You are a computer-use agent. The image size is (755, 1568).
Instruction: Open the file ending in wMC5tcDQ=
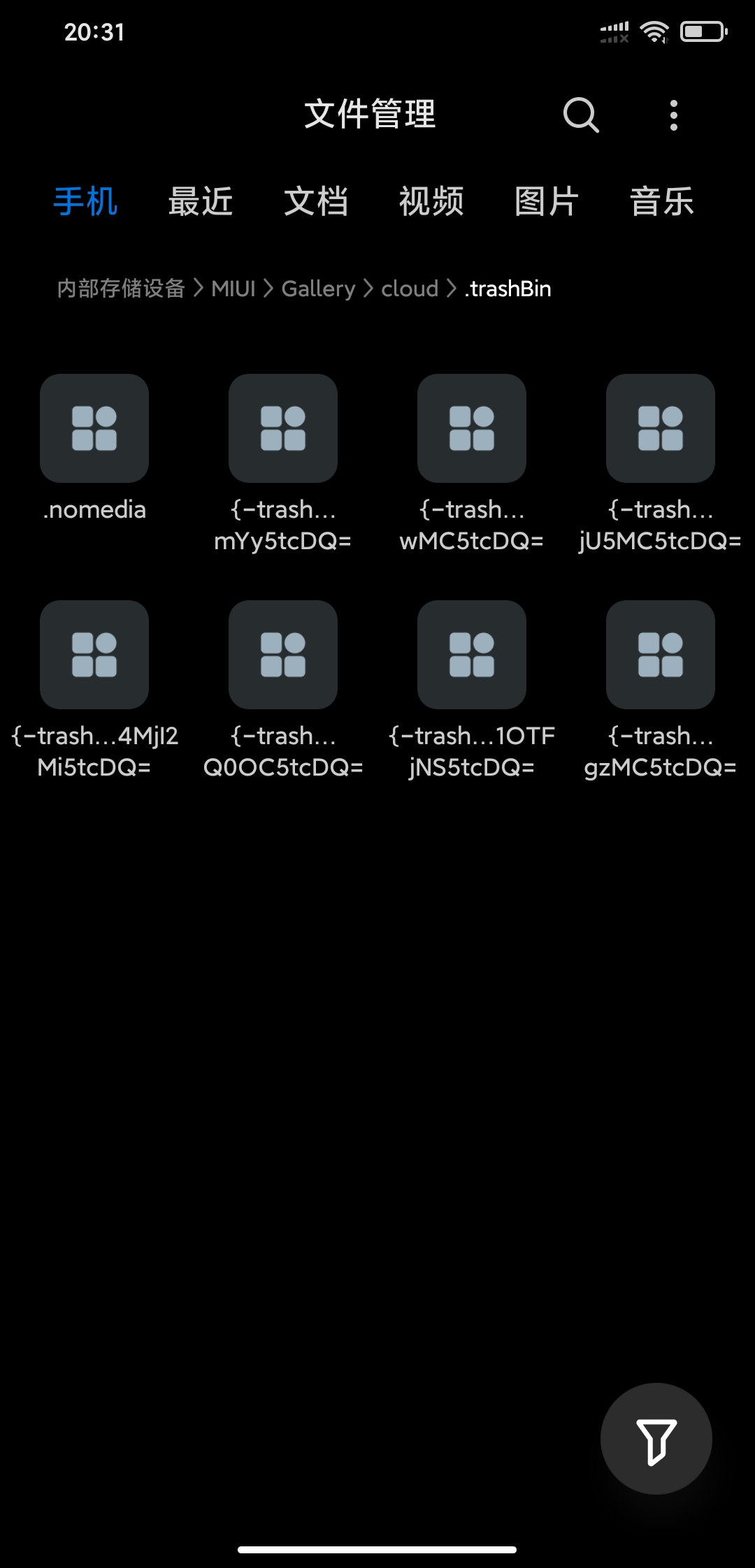(472, 428)
